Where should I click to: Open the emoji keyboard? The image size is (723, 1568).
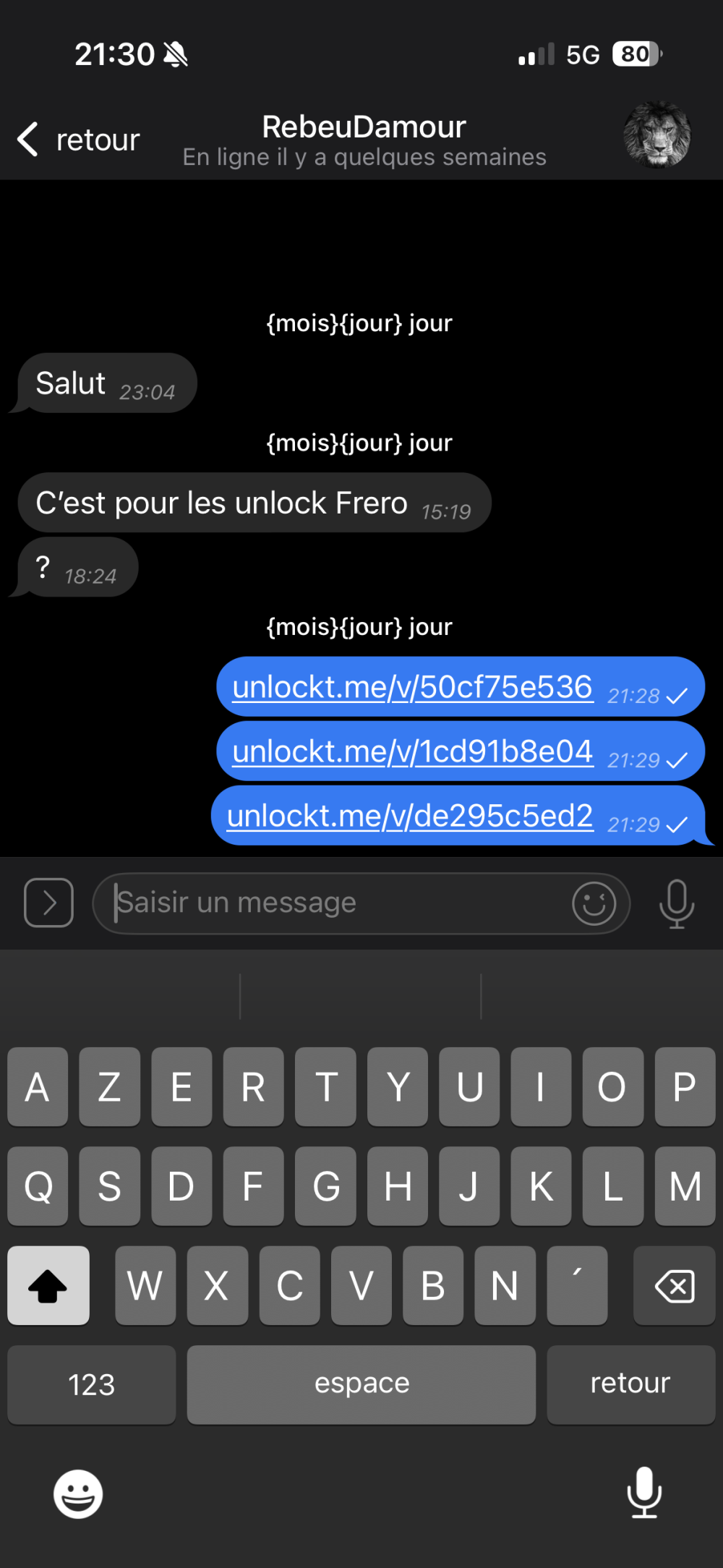78,1493
